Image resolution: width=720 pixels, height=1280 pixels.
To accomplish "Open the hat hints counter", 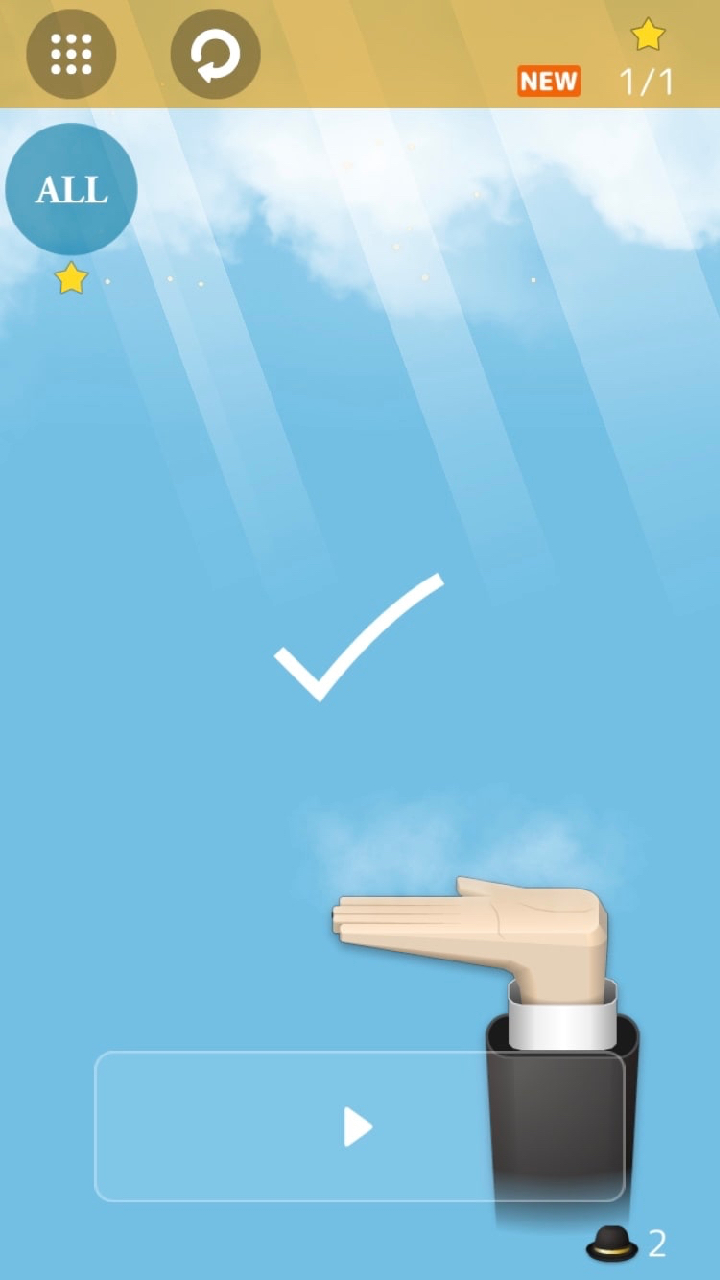I will 626,1243.
